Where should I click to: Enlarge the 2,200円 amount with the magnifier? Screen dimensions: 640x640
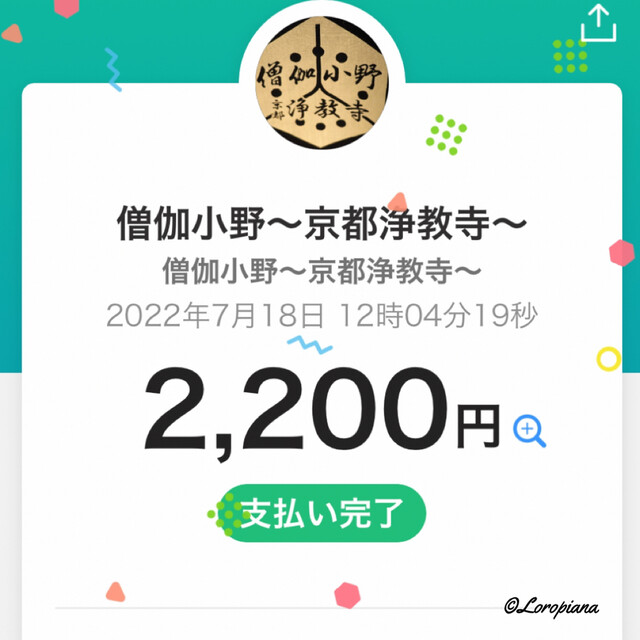(x=529, y=430)
